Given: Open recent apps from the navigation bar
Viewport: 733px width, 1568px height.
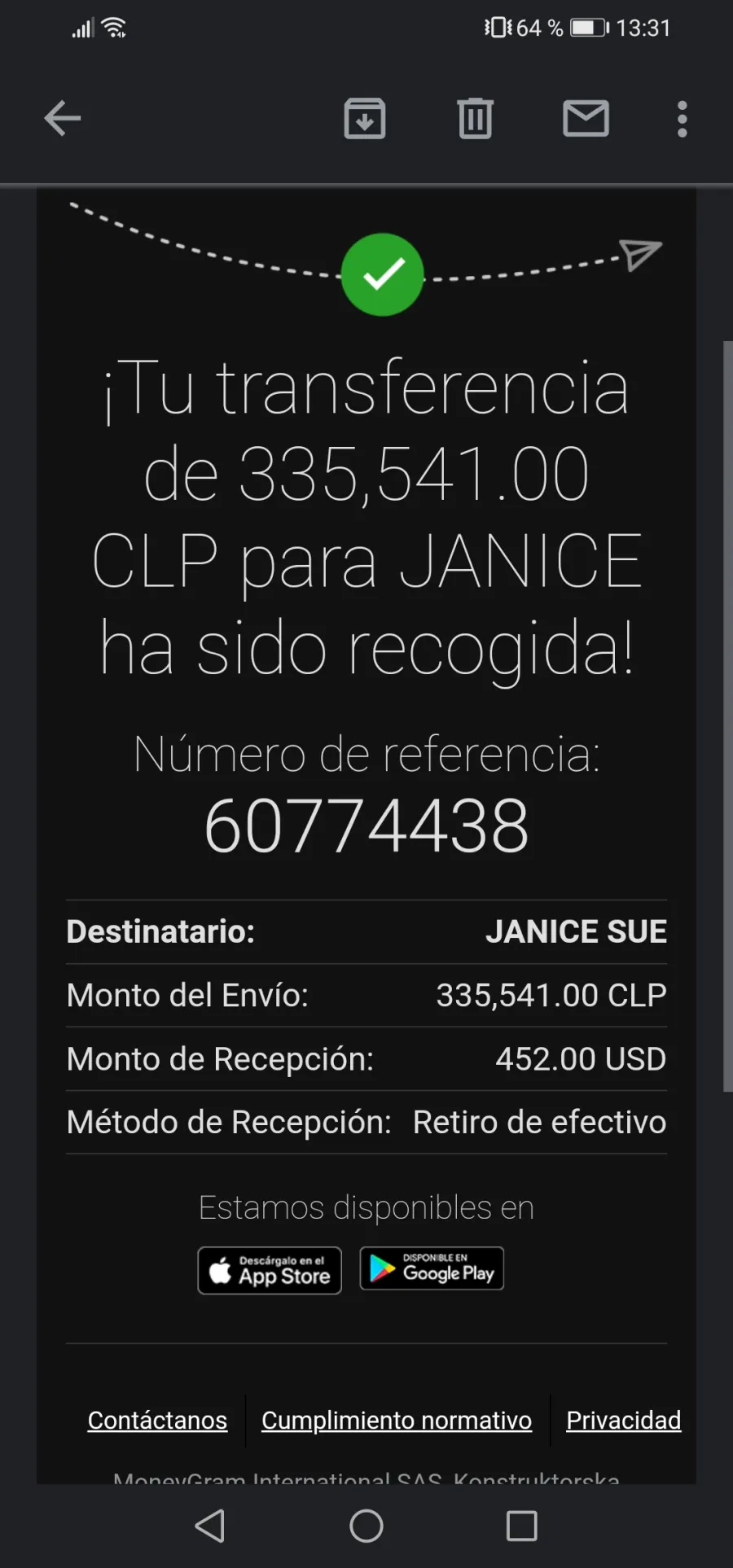Looking at the screenshot, I should [522, 1526].
